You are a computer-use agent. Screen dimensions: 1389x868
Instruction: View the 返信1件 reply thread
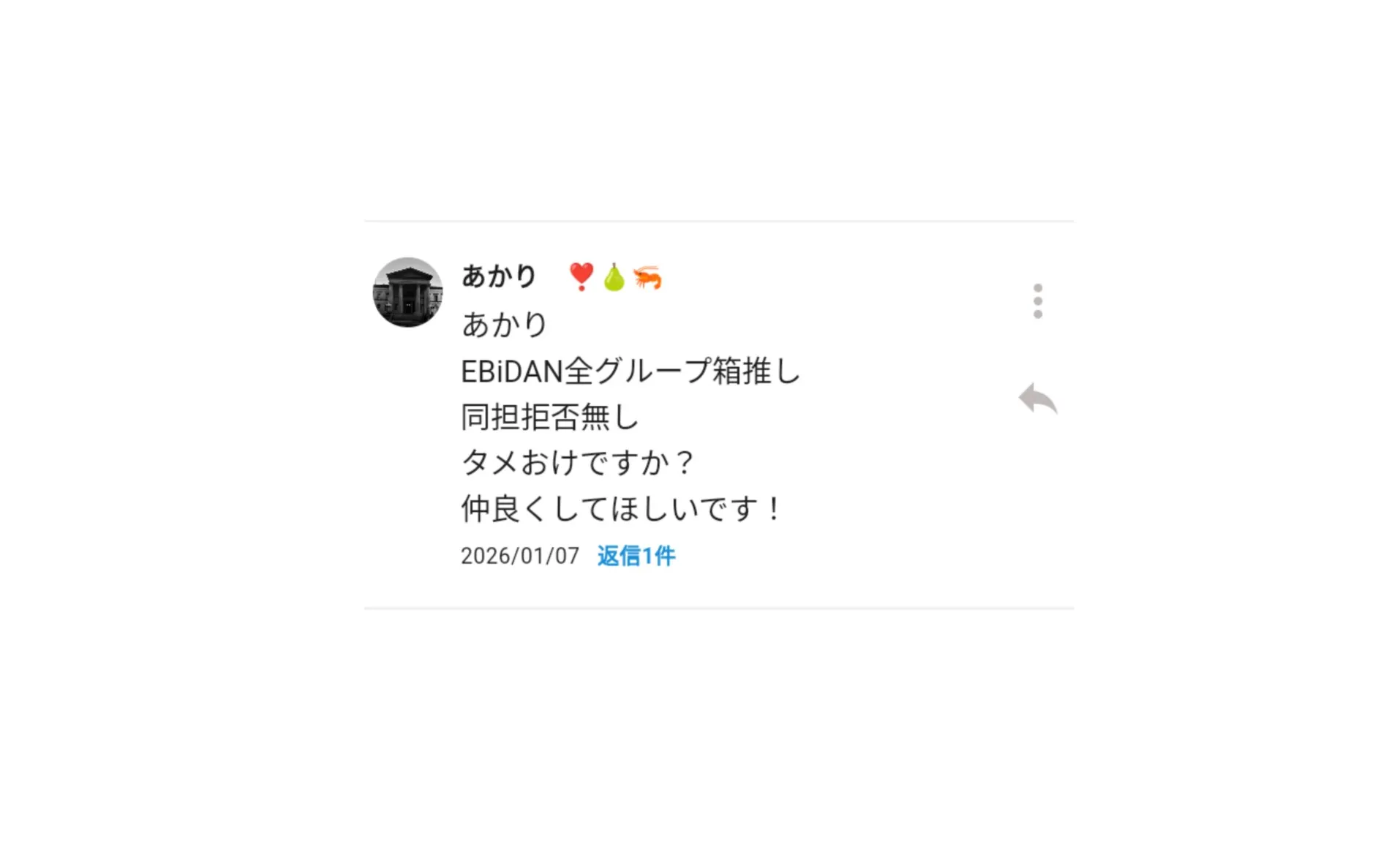[636, 556]
